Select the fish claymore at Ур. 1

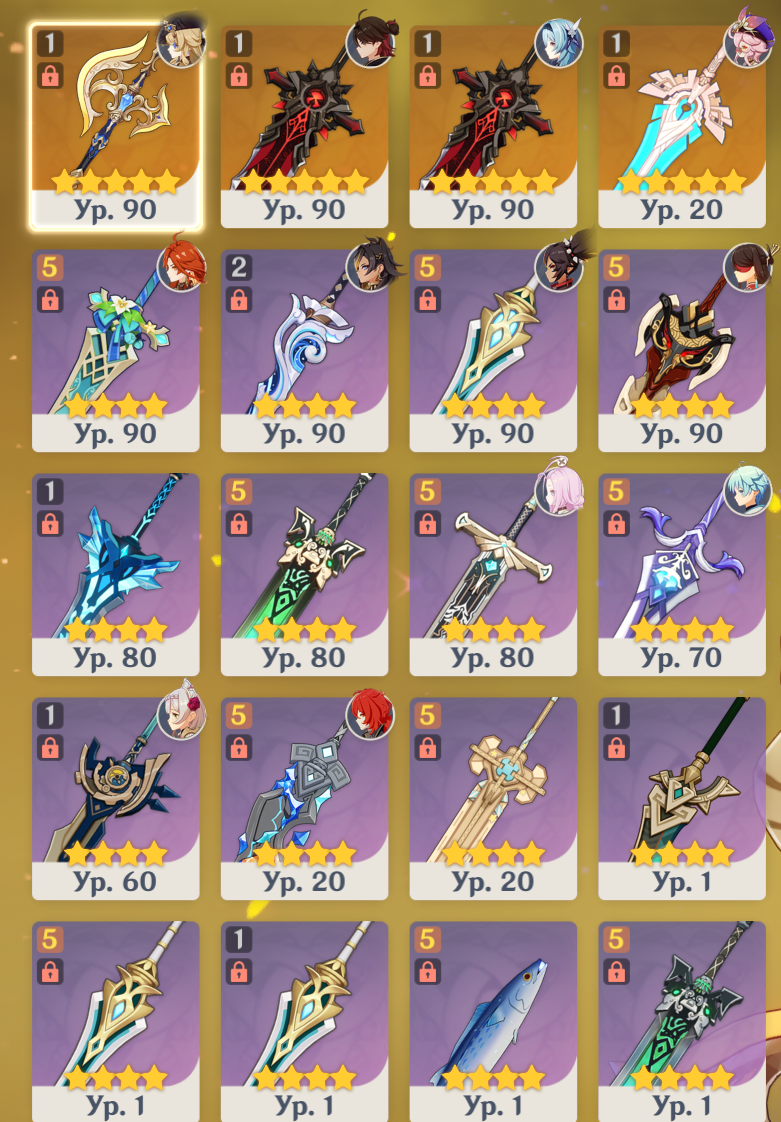tap(493, 1022)
